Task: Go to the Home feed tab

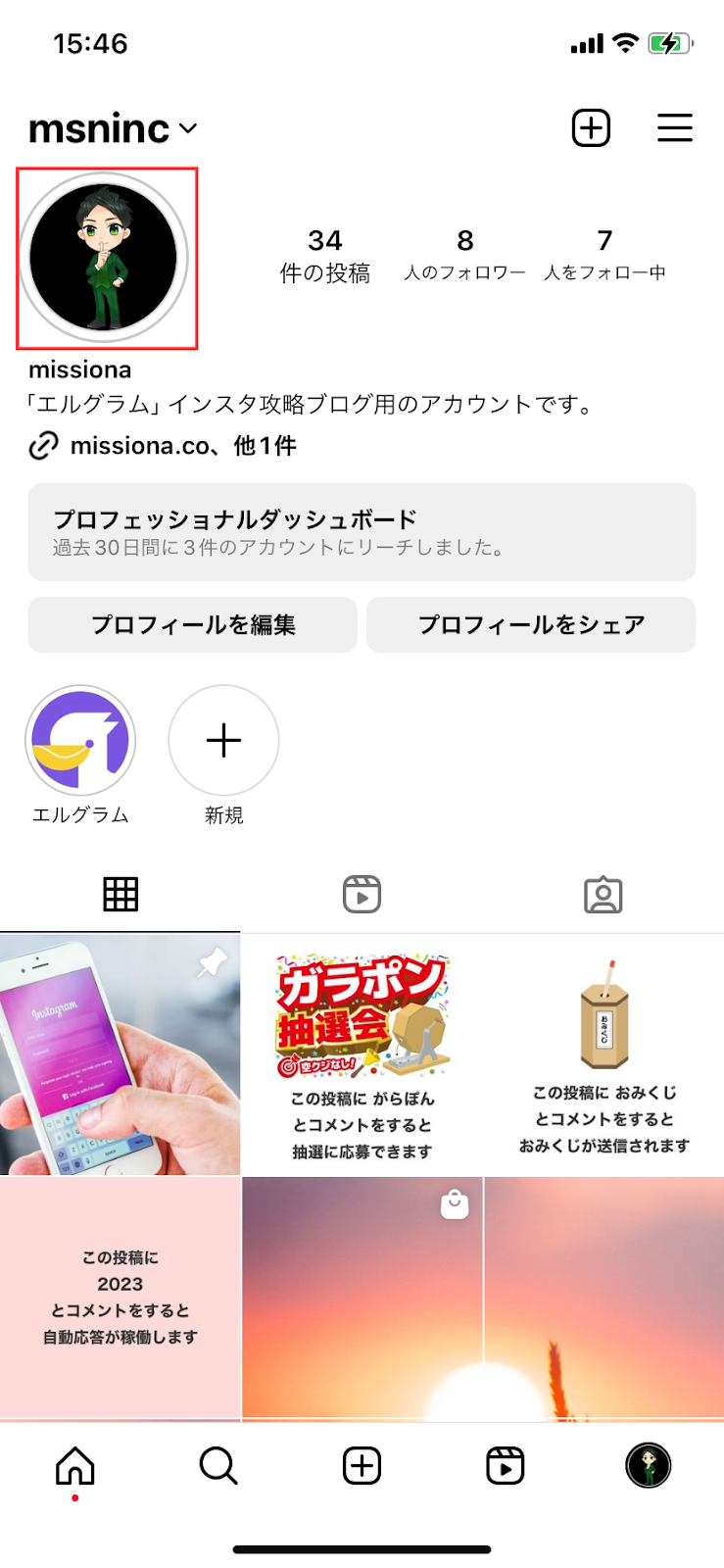Action: click(x=75, y=1466)
